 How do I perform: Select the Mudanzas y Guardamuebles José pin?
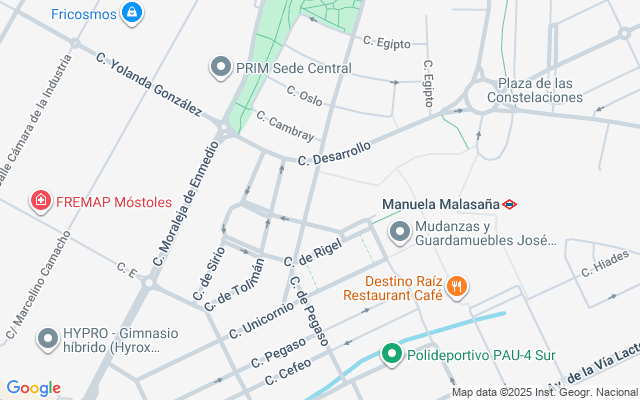pos(400,233)
